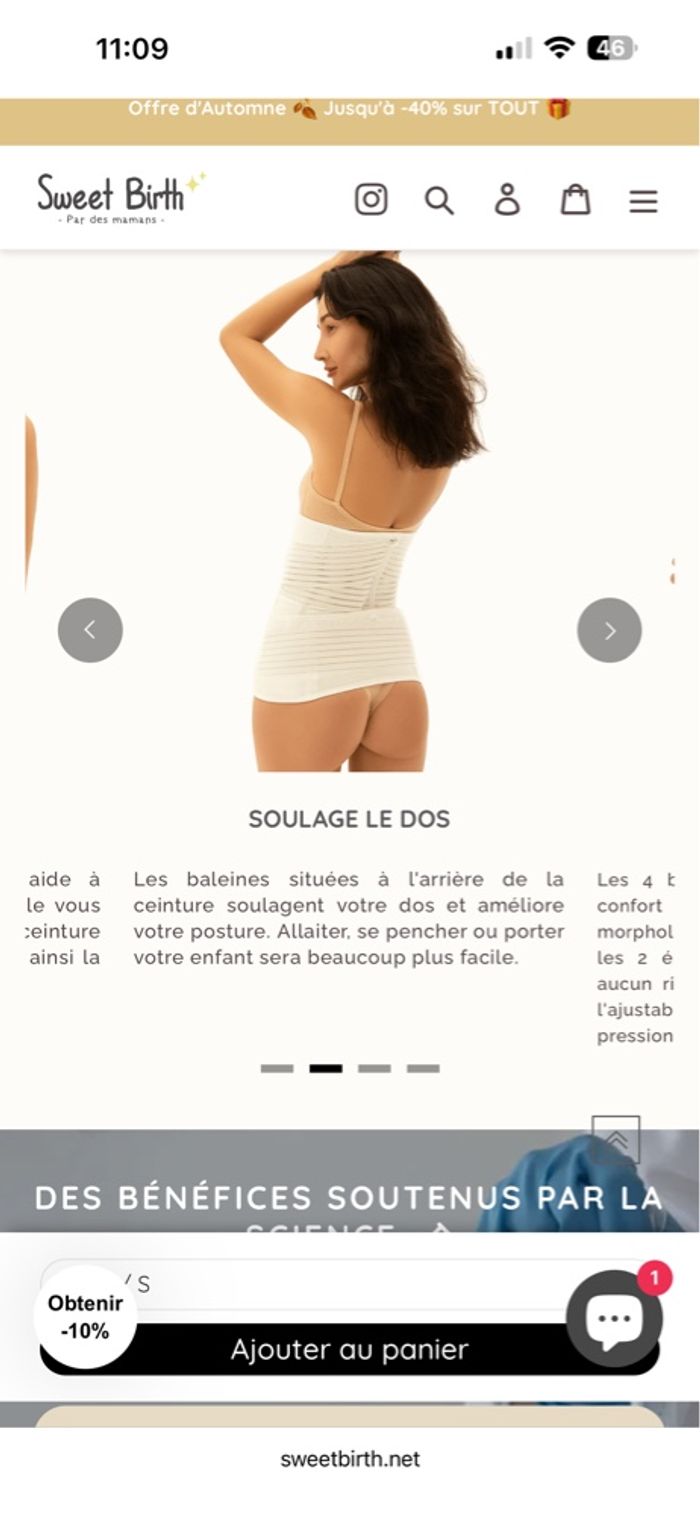This screenshot has width=700, height=1515.
Task: Show the previous carousel slide
Action: coord(90,630)
